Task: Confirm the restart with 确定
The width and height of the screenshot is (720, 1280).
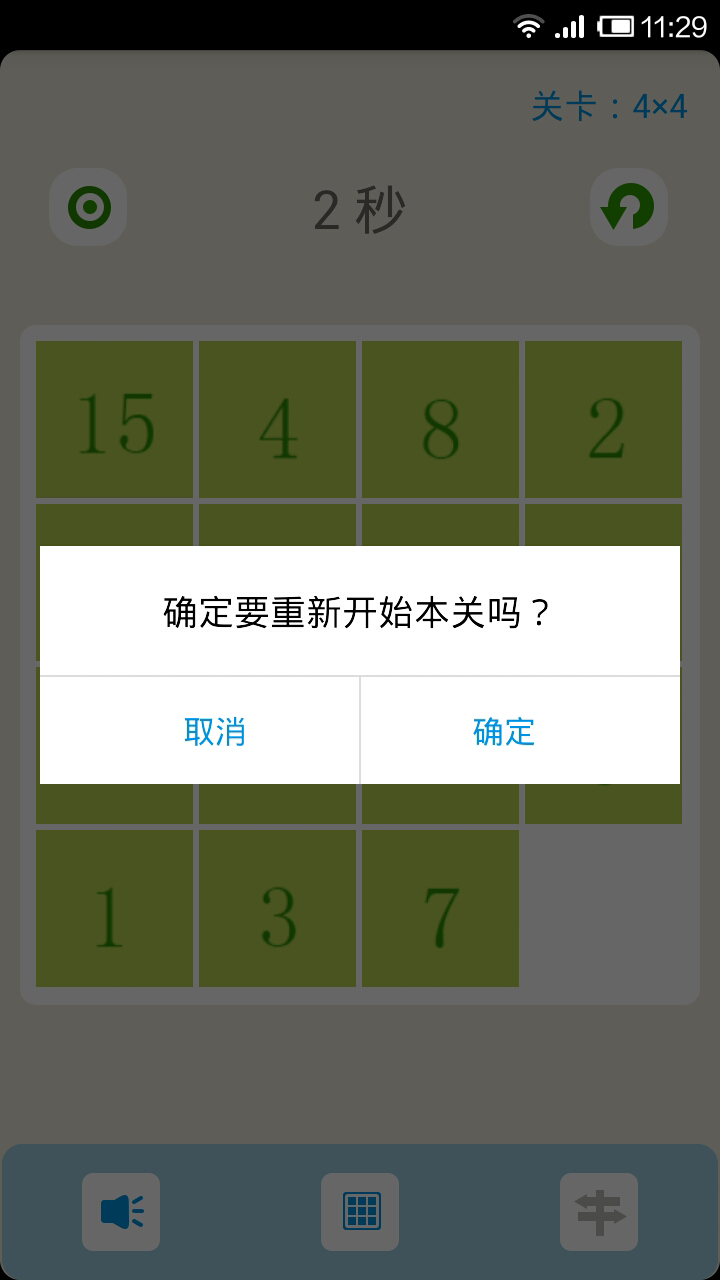Action: [520, 731]
